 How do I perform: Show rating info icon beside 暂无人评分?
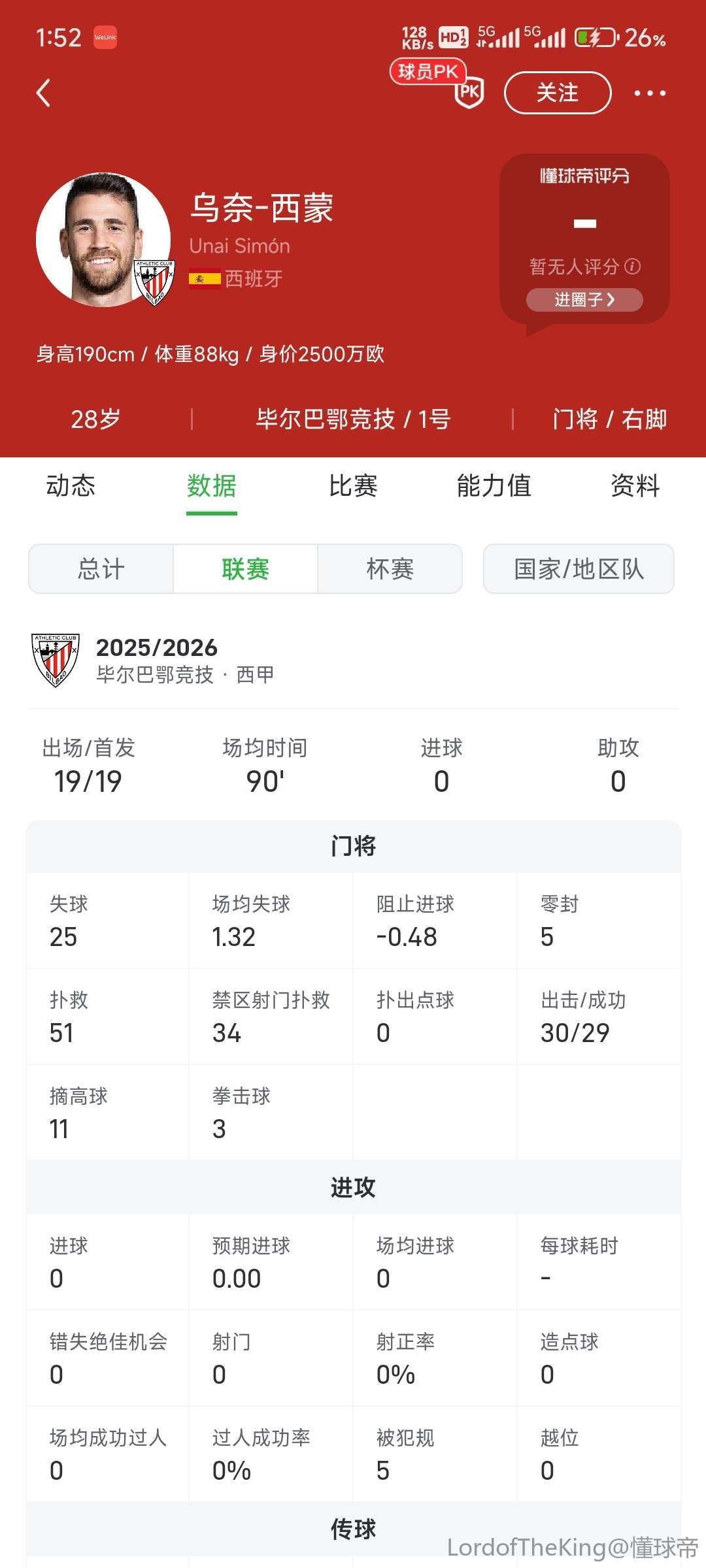pyautogui.click(x=633, y=266)
